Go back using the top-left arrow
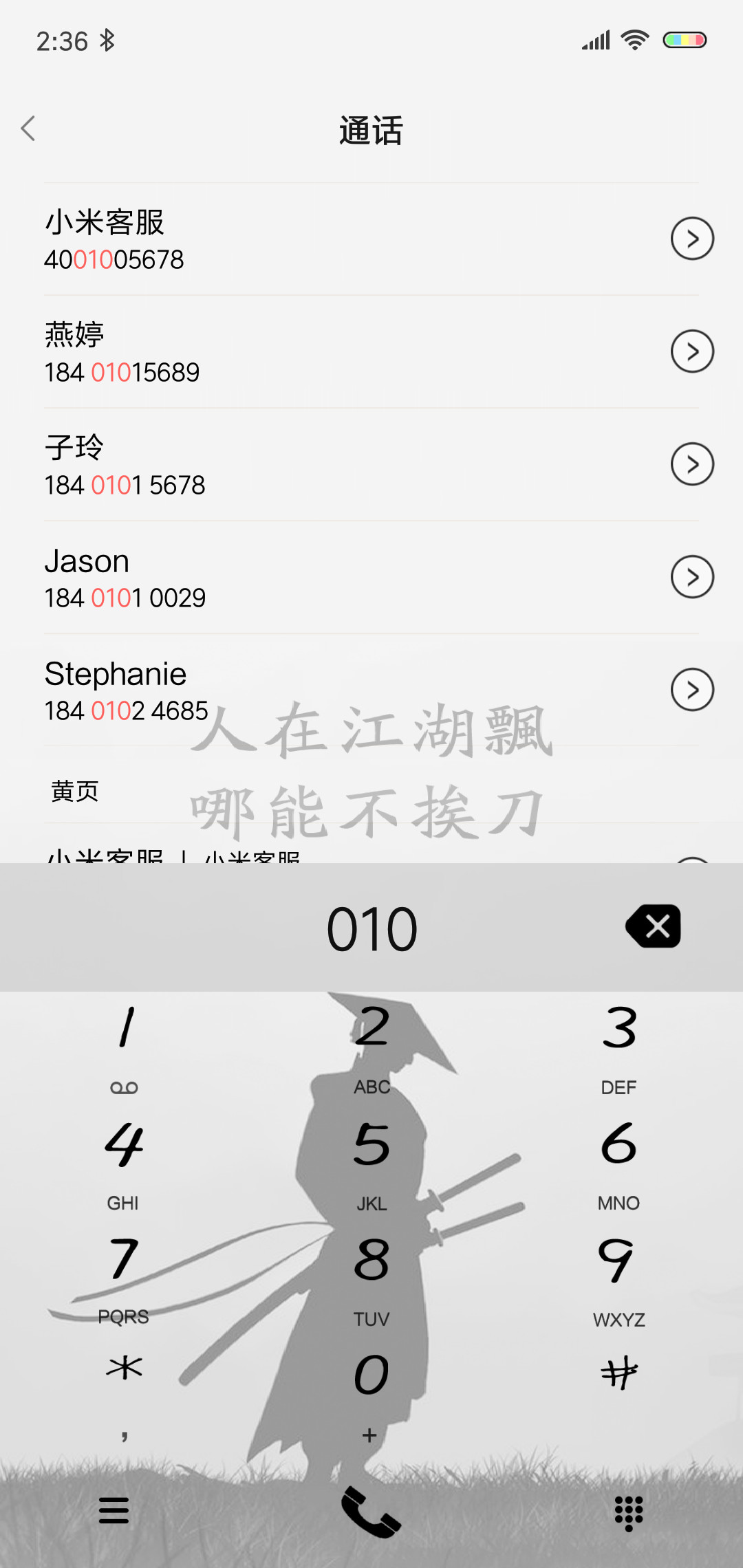The height and width of the screenshot is (1568, 743). pyautogui.click(x=28, y=129)
